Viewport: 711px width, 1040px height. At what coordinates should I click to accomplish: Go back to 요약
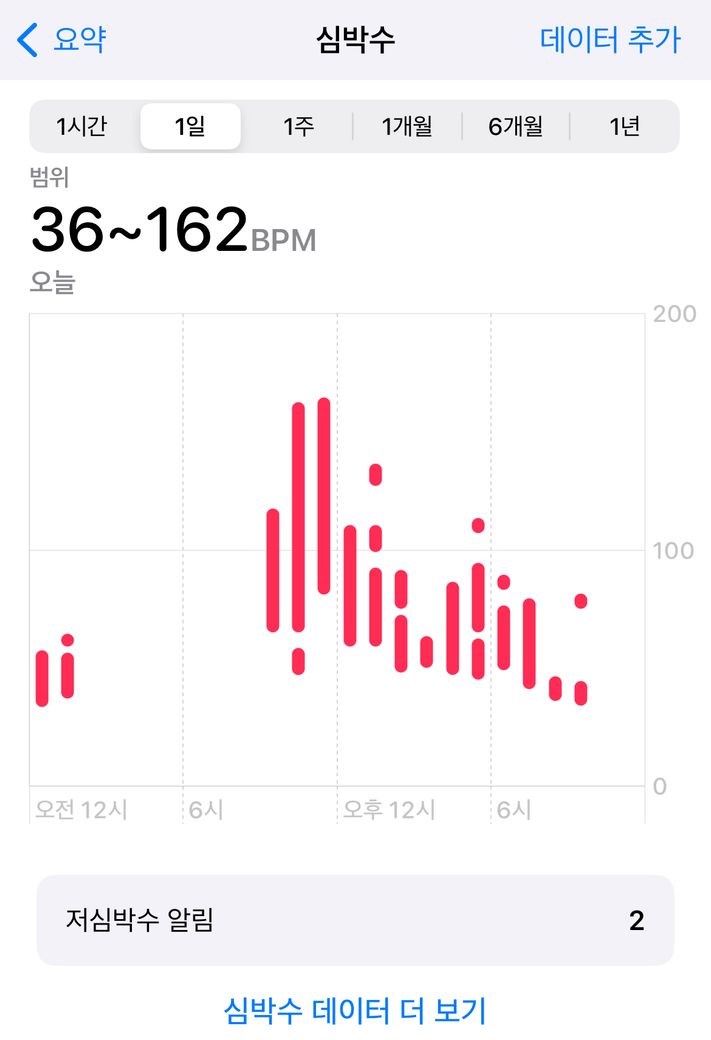pos(62,40)
